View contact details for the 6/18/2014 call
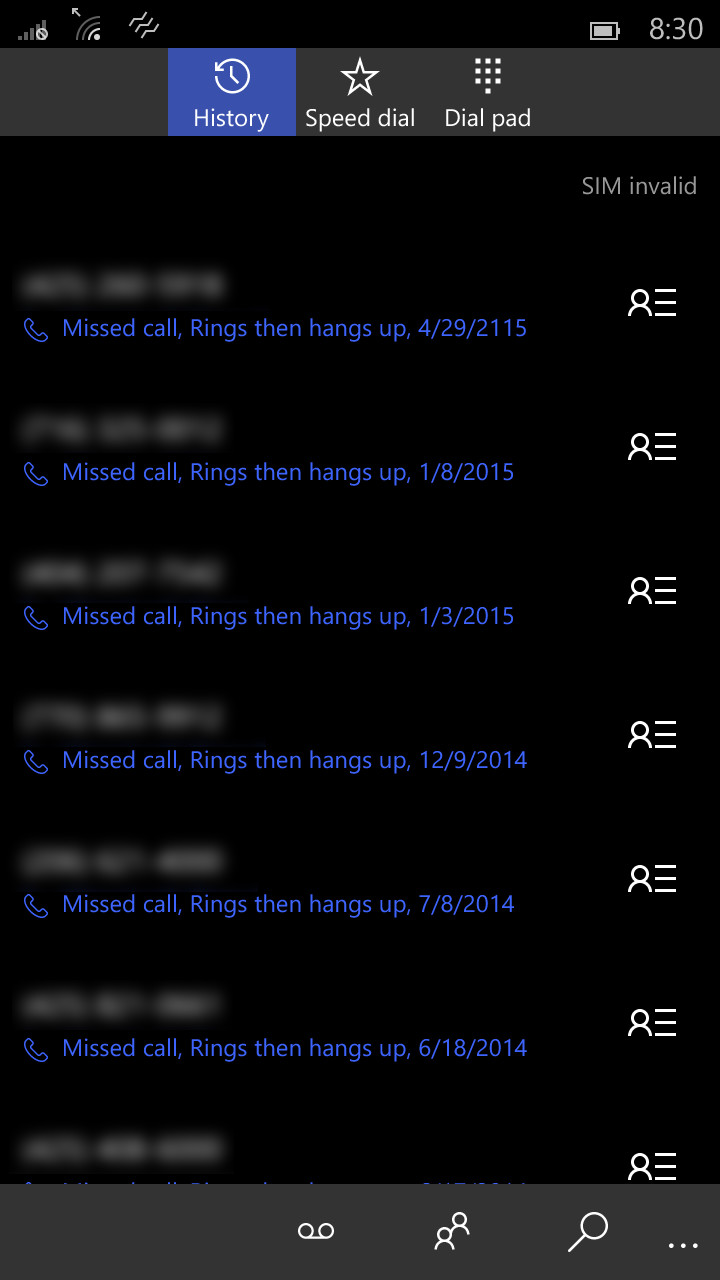The height and width of the screenshot is (1280, 720). pos(652,1023)
